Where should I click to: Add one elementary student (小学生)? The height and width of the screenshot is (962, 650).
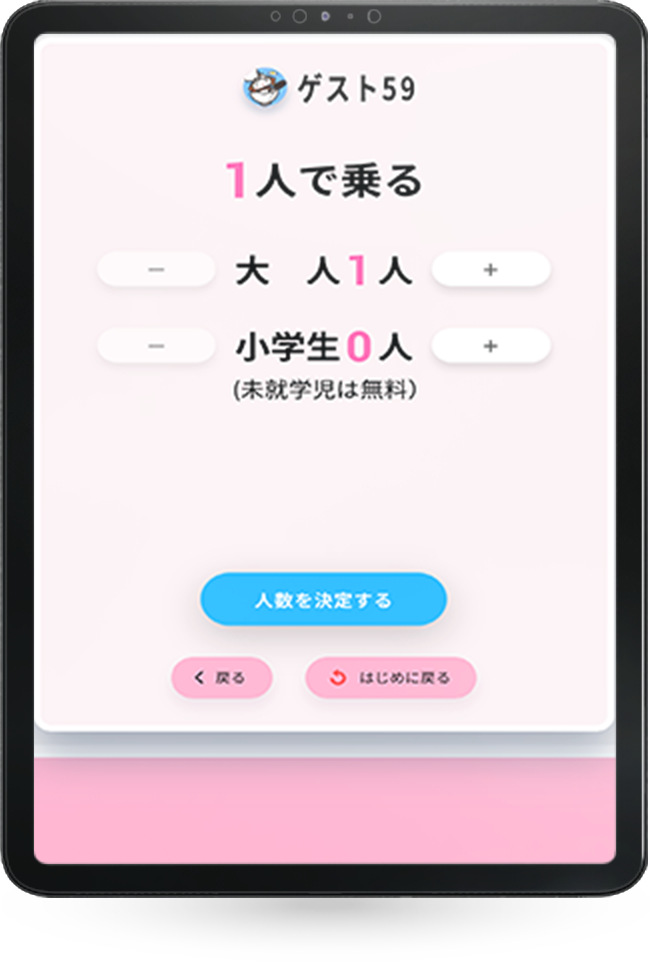(490, 346)
